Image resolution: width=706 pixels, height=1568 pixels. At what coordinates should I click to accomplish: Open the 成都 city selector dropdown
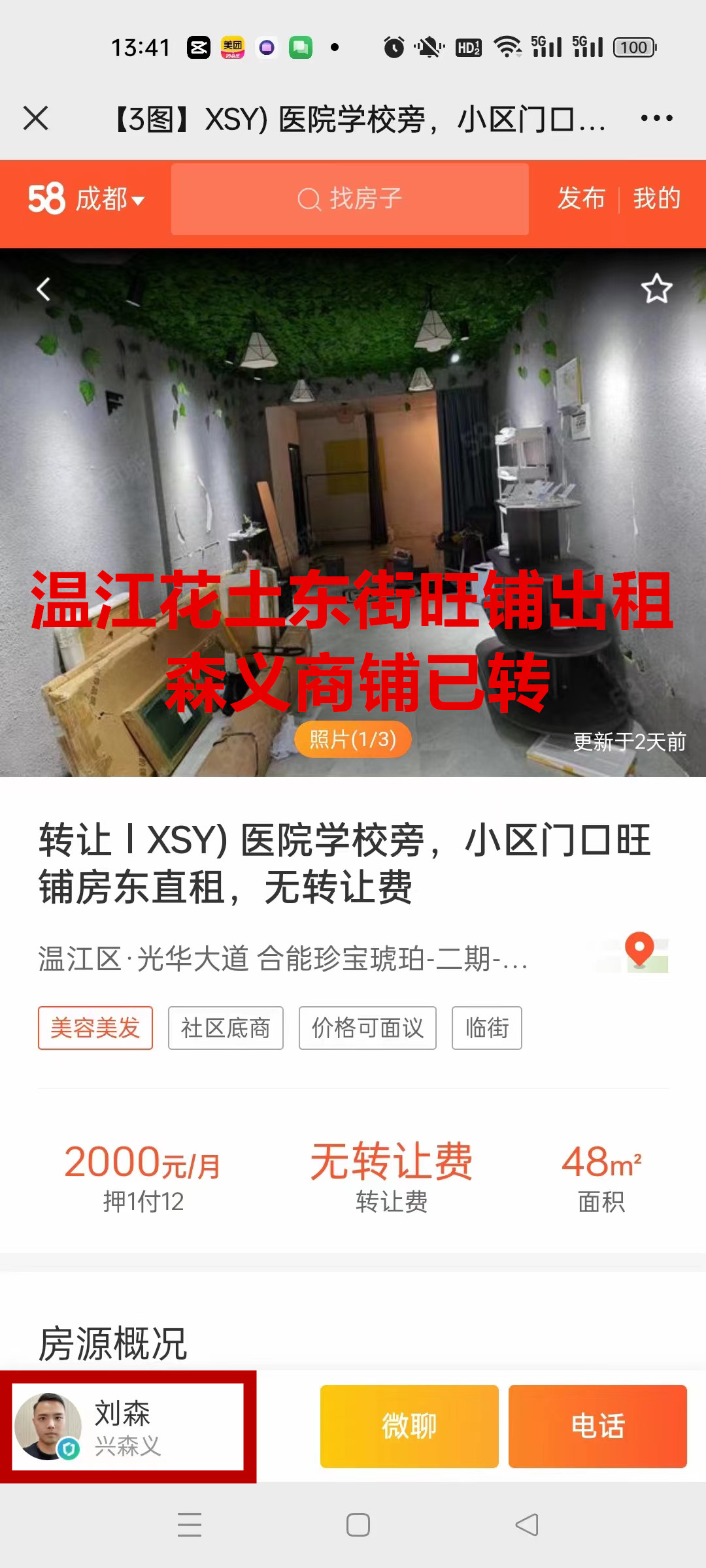coord(109,199)
